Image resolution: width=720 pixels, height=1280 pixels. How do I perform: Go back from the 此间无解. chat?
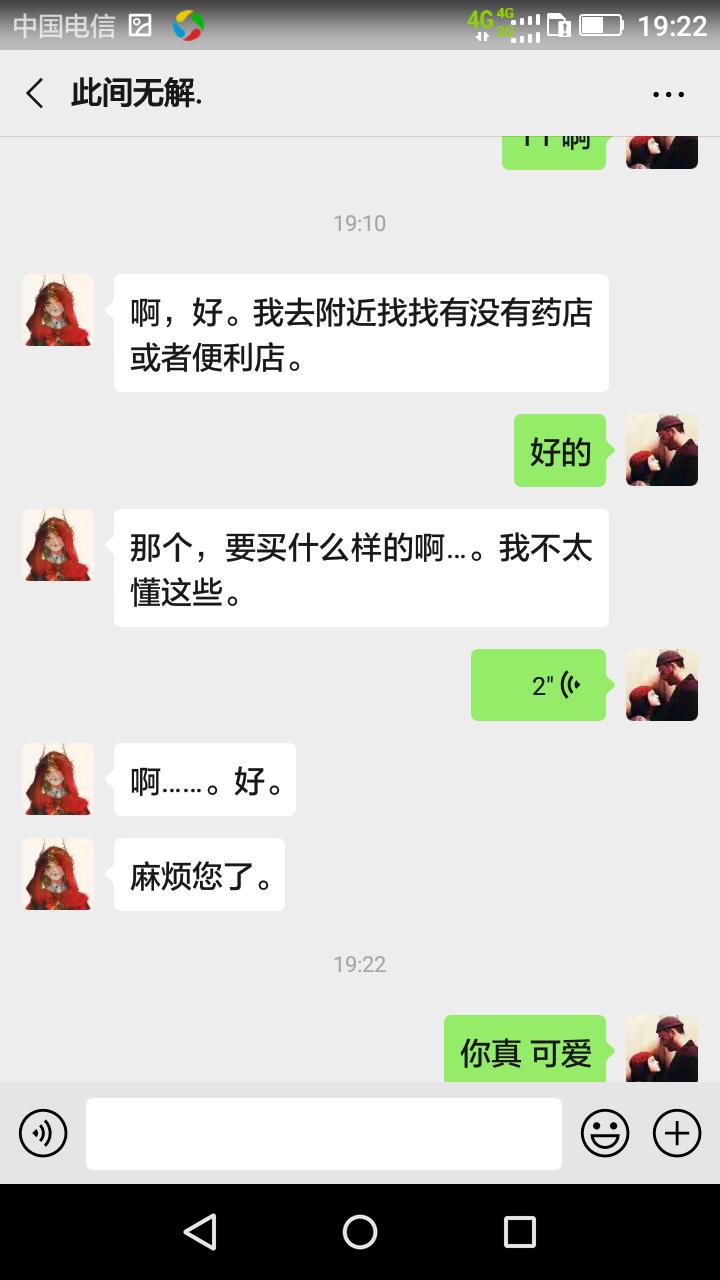click(35, 94)
